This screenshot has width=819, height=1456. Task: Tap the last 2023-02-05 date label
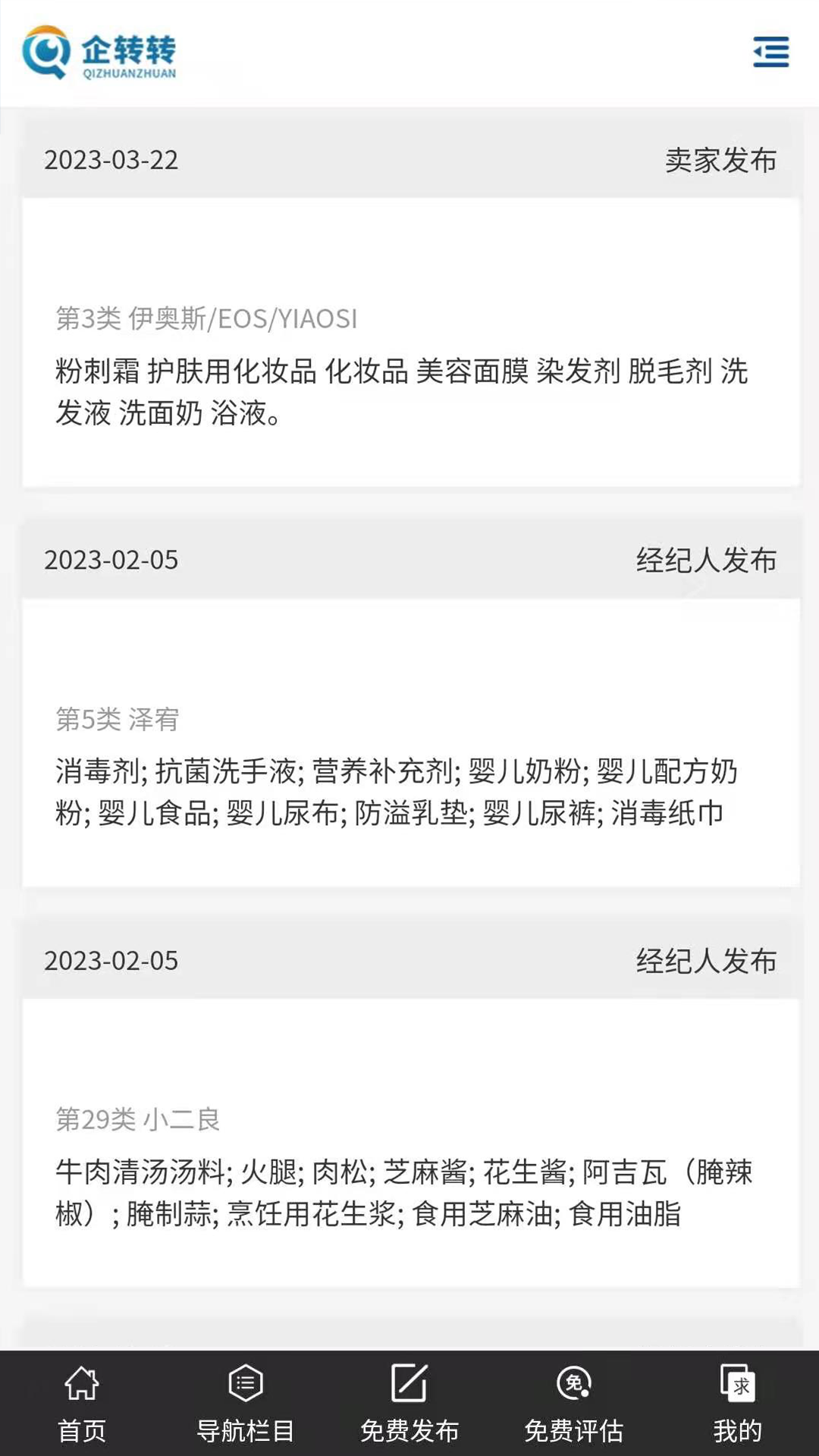111,962
